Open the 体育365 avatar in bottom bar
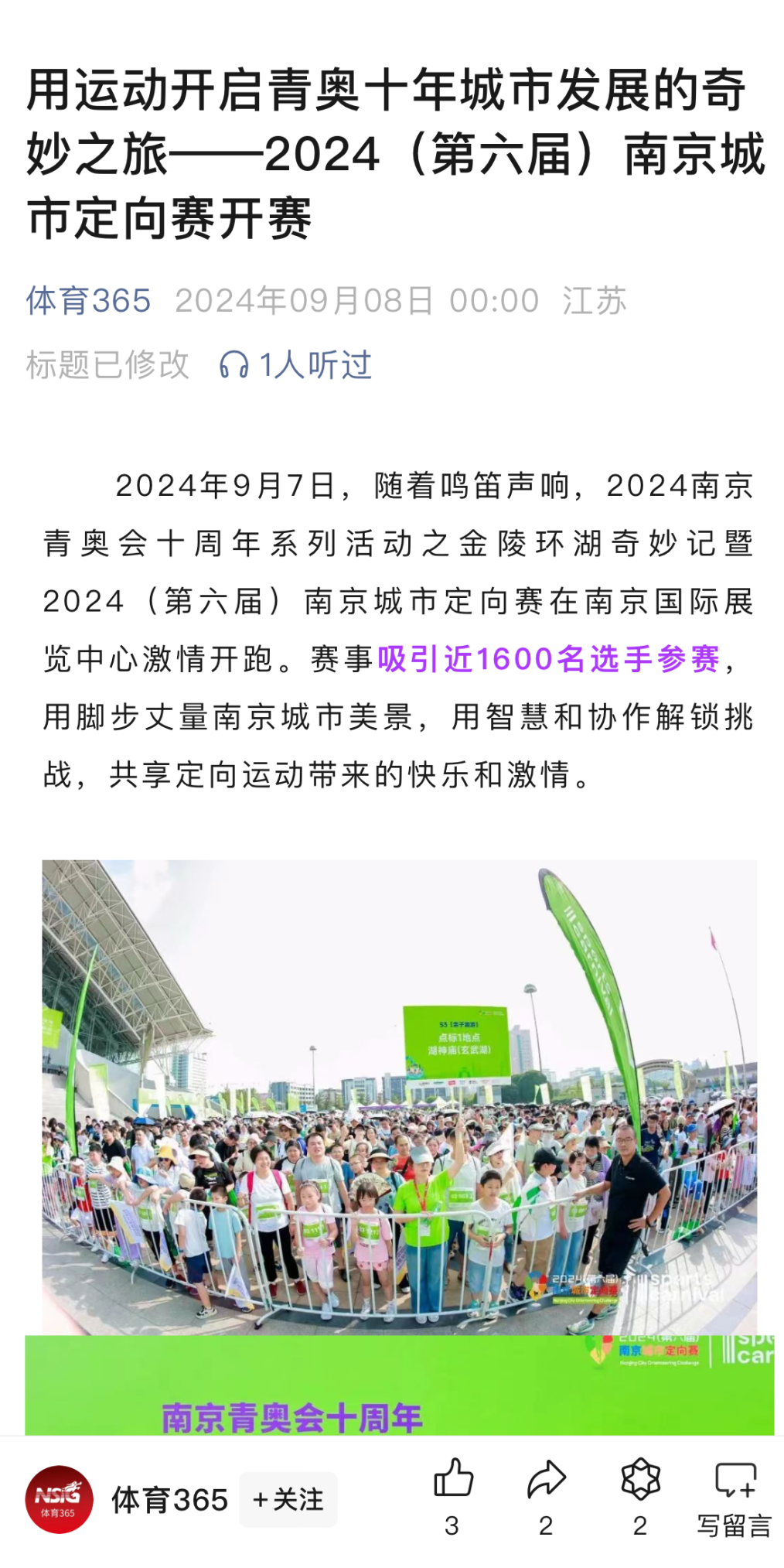This screenshot has height=1568, width=784. [x=59, y=1499]
